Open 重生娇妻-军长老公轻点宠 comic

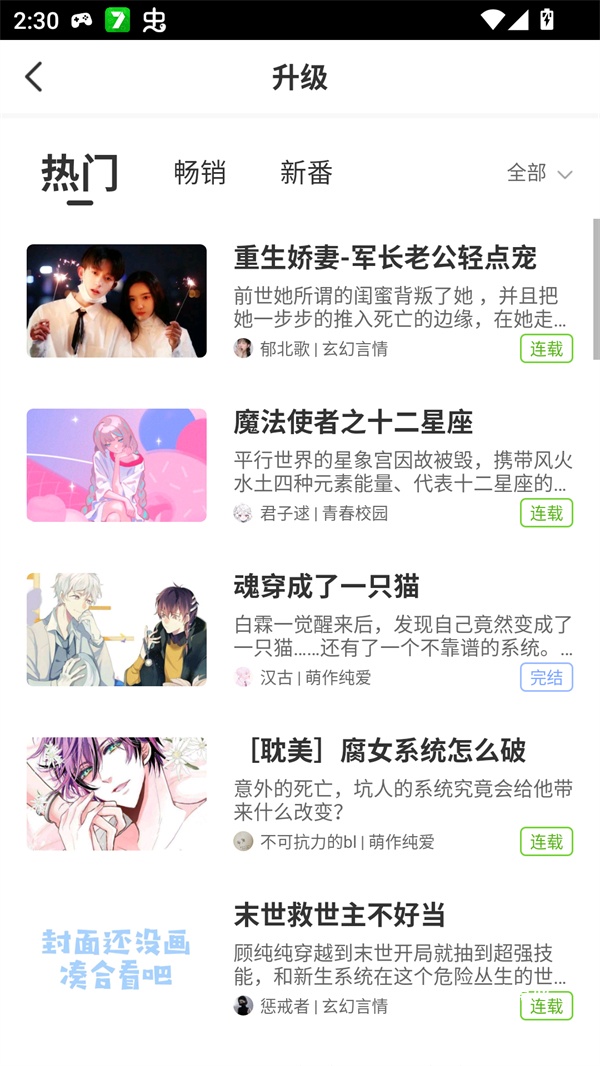click(385, 258)
